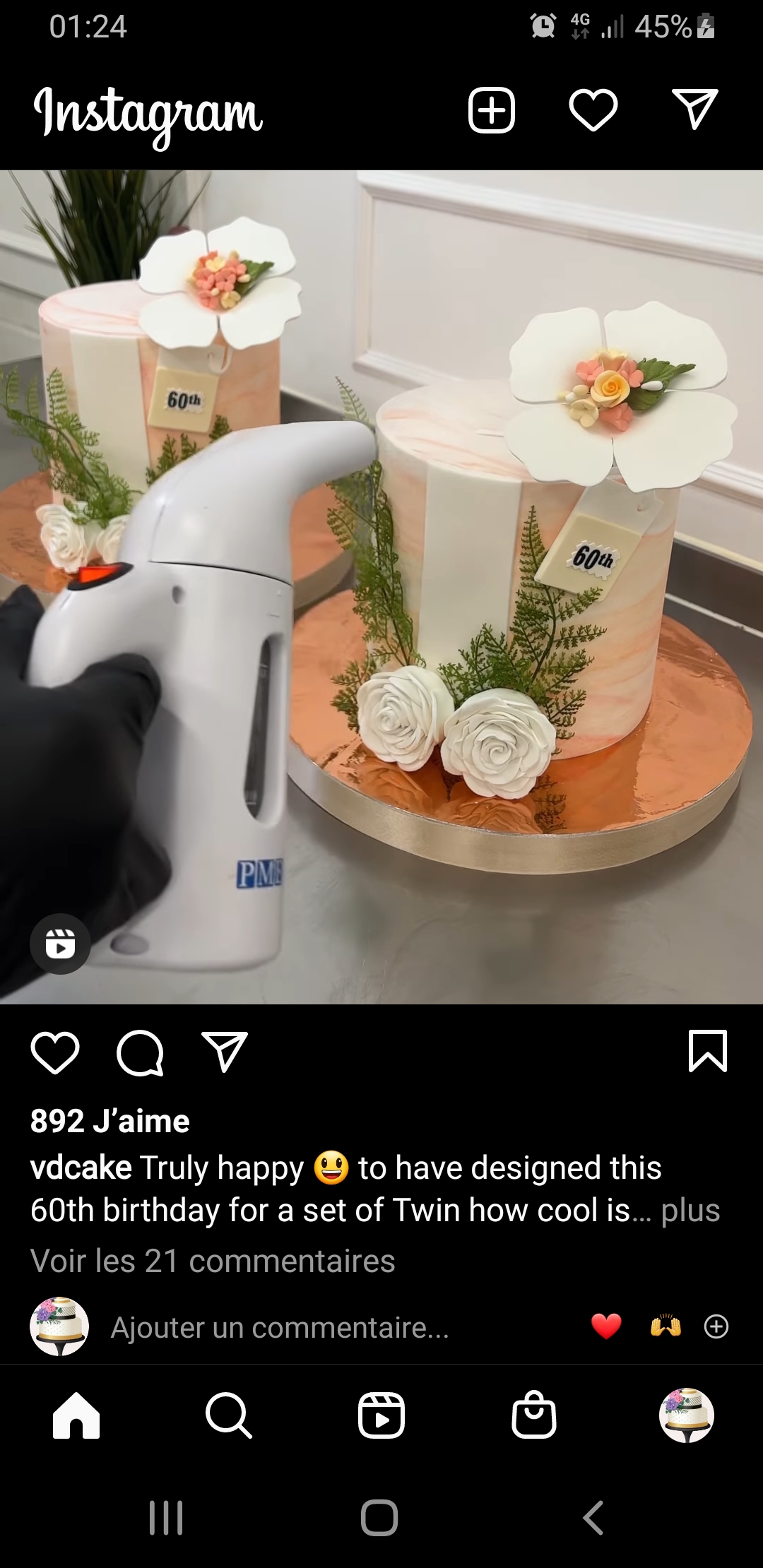This screenshot has height=1568, width=763.
Task: View all 21 comments
Action: click(x=213, y=1261)
